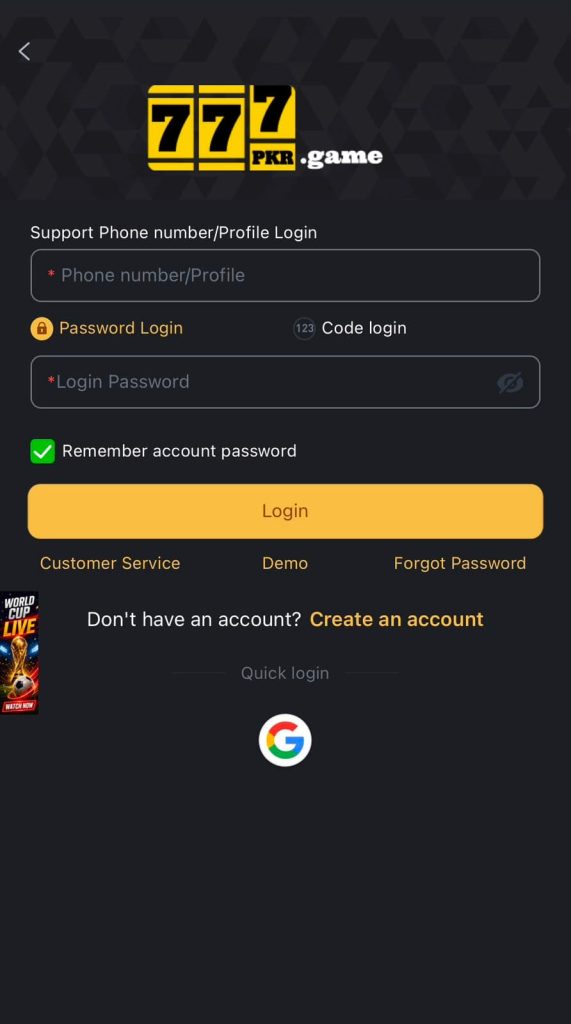Open Customer Service
The width and height of the screenshot is (571, 1024).
(110, 563)
